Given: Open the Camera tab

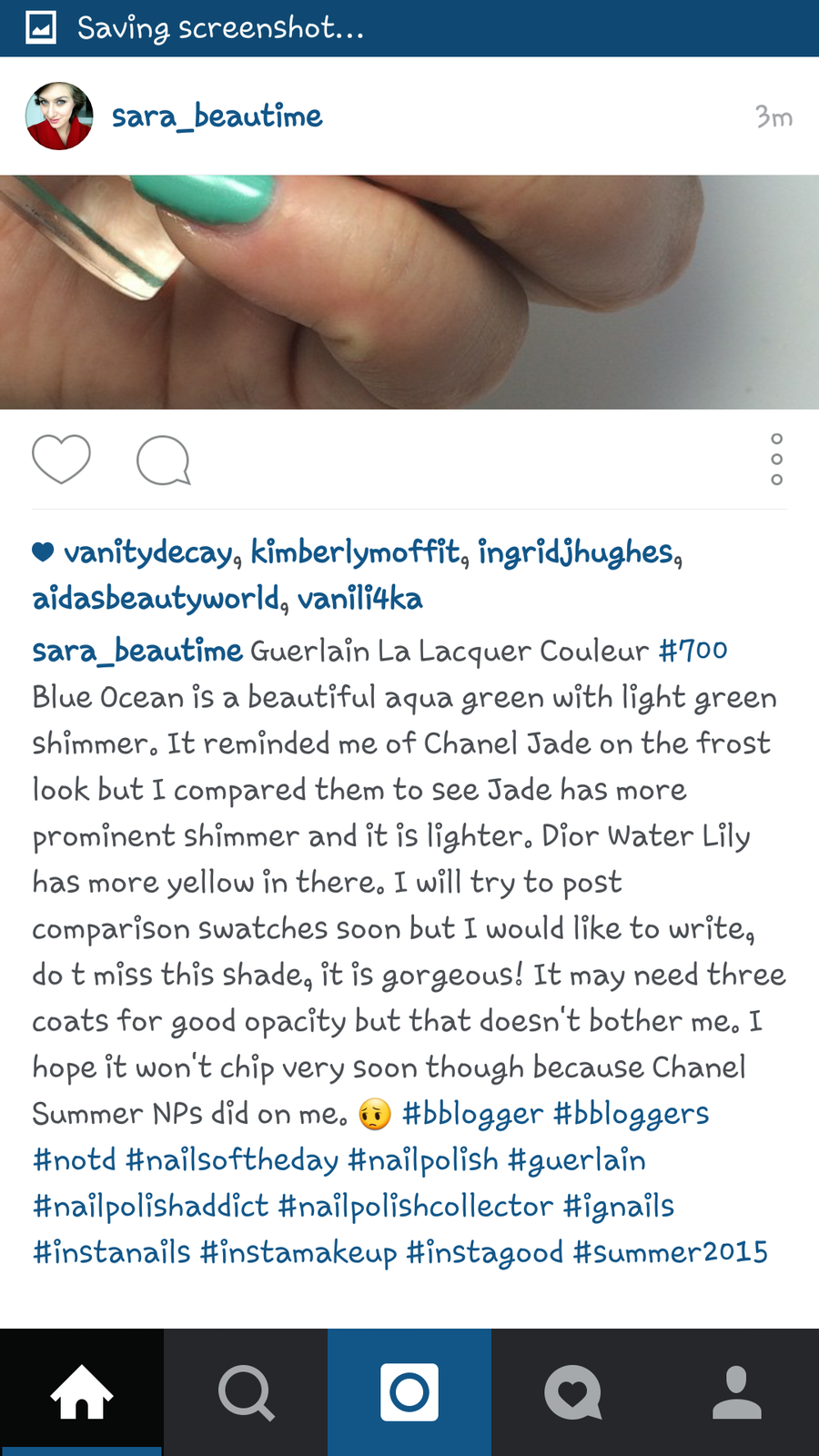Looking at the screenshot, I should click(409, 1392).
